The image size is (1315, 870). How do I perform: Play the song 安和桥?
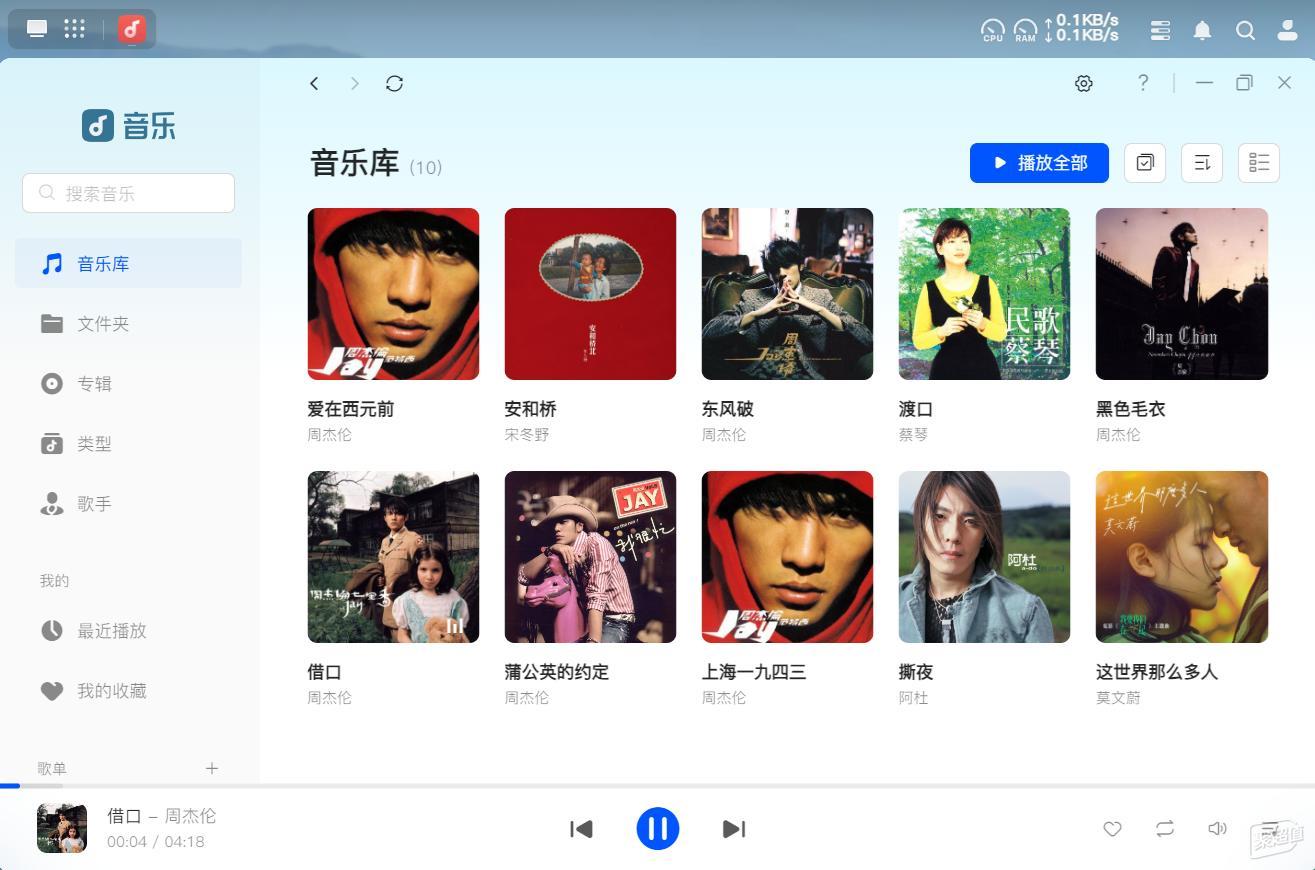click(x=590, y=294)
